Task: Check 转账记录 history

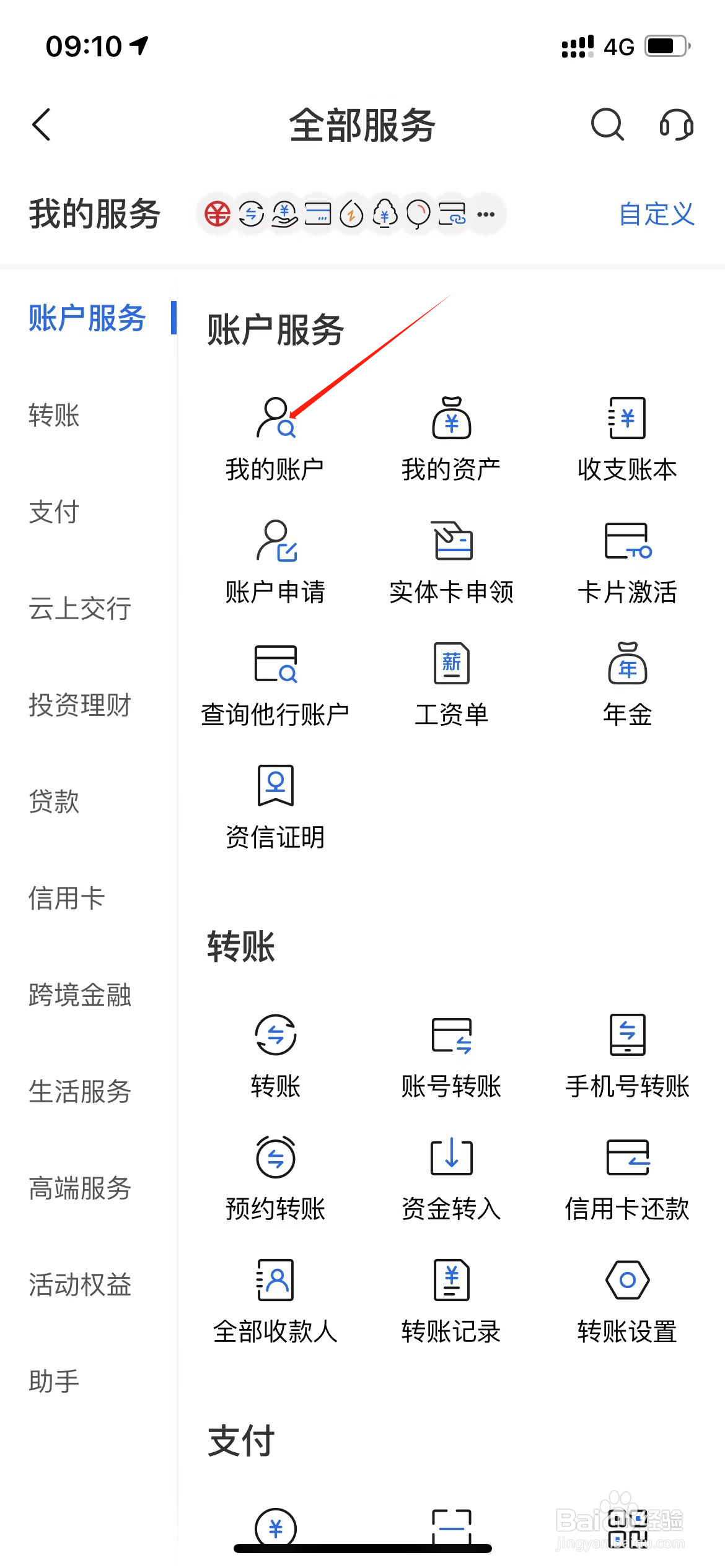Action: (451, 1300)
